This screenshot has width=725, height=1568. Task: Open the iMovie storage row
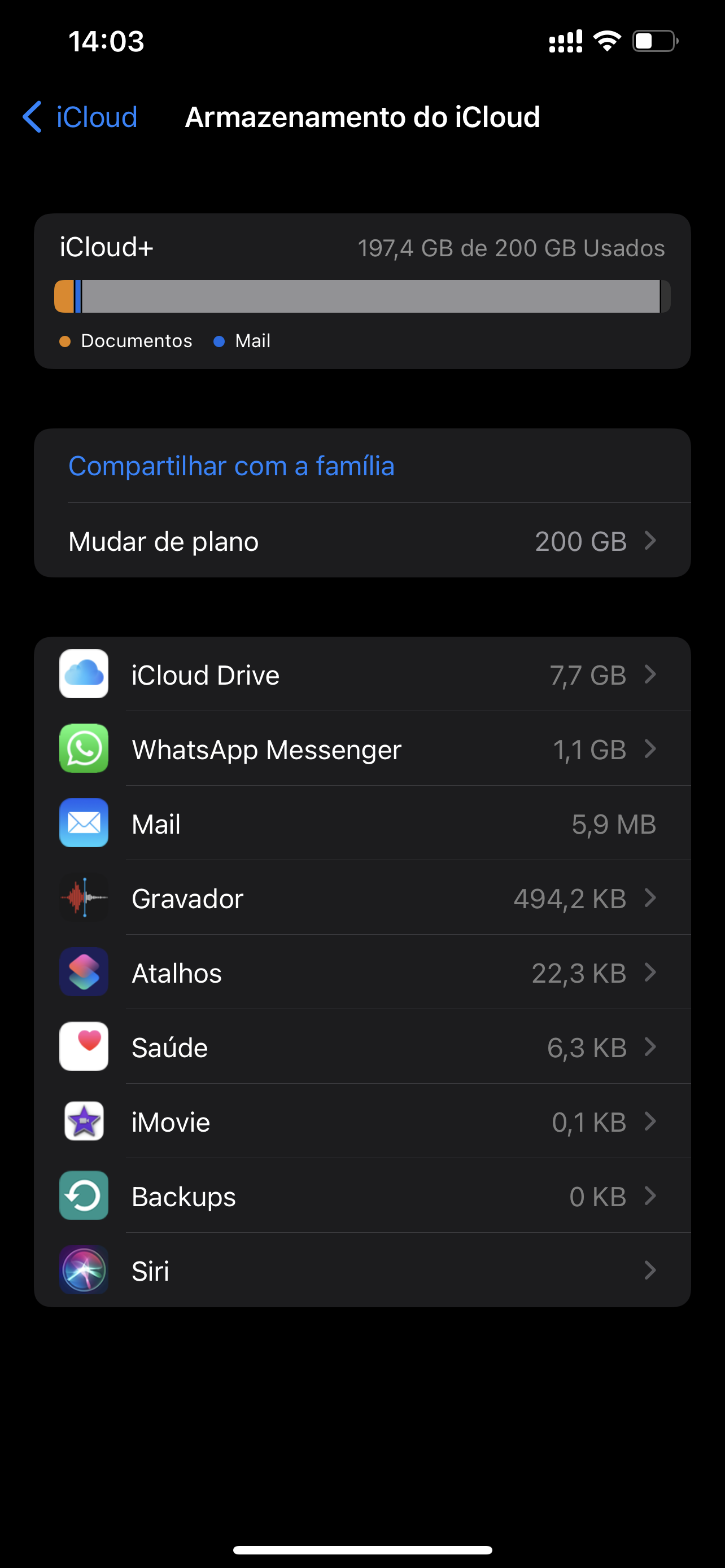pos(362,1122)
